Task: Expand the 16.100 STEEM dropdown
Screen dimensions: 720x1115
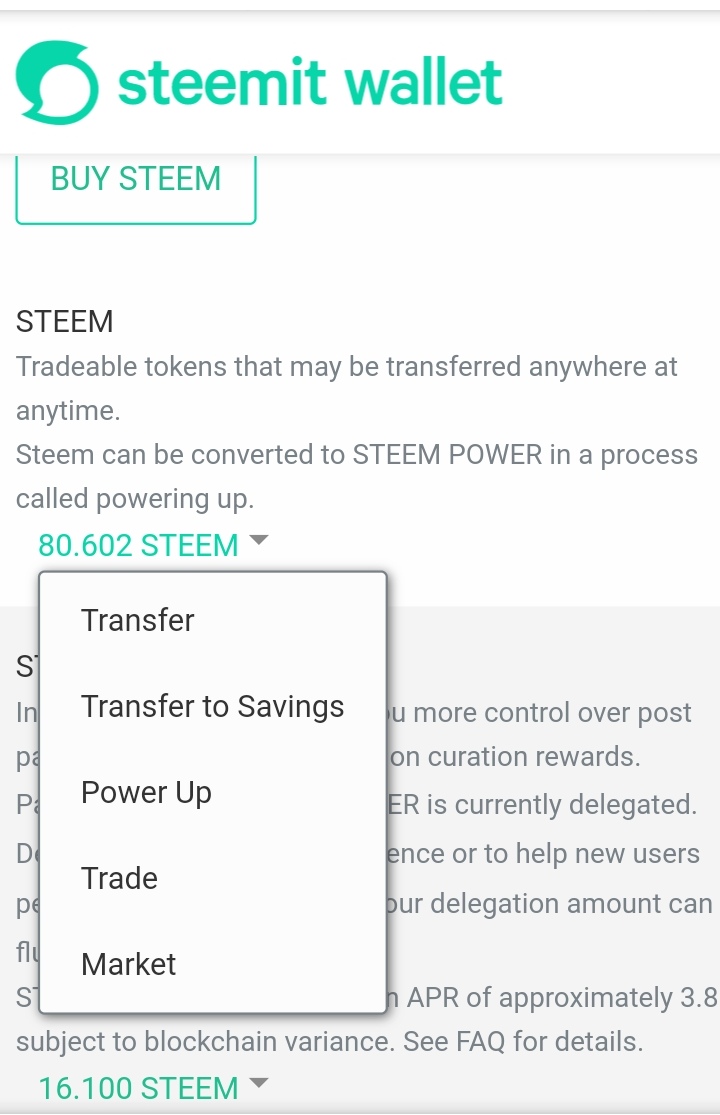Action: 152,1087
